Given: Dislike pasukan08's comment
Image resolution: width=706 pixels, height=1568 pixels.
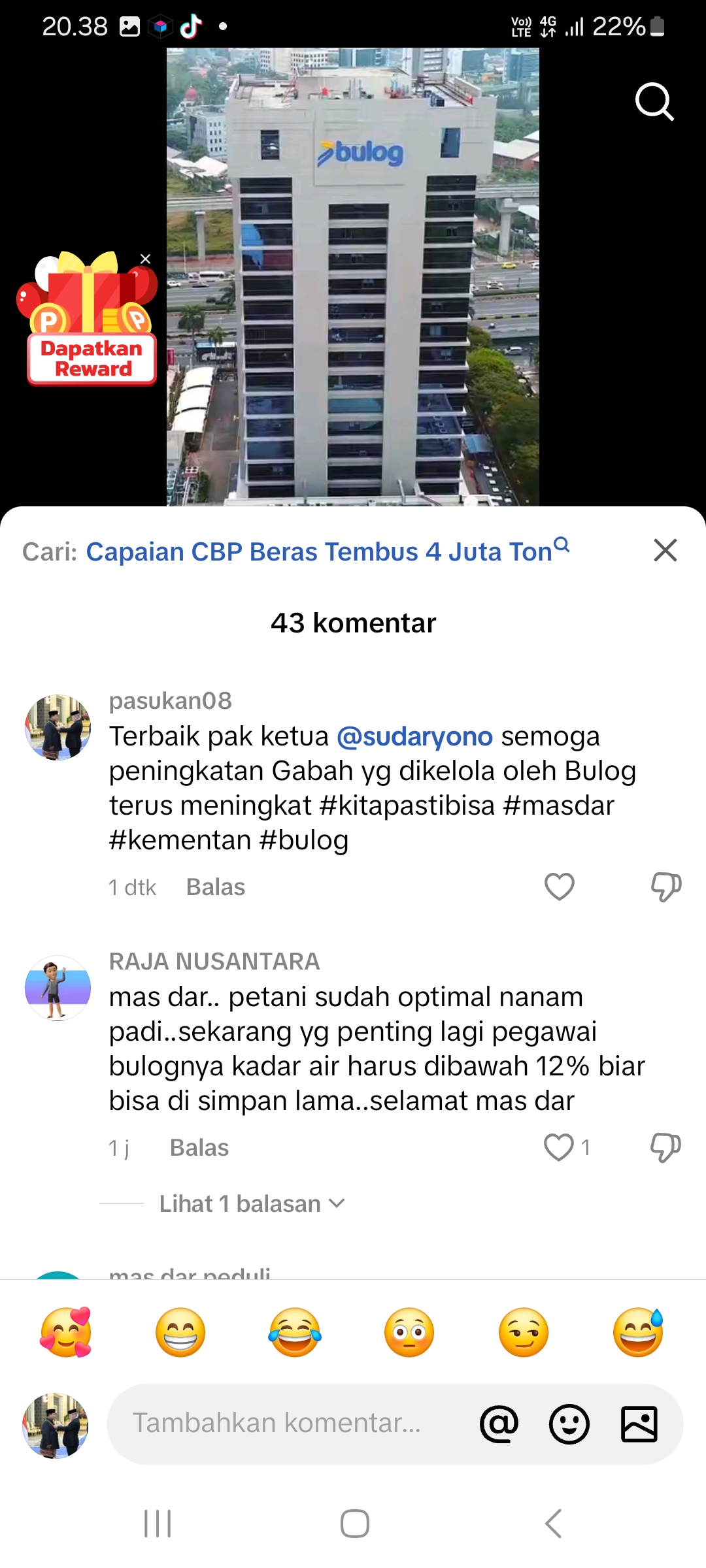Looking at the screenshot, I should 665,887.
